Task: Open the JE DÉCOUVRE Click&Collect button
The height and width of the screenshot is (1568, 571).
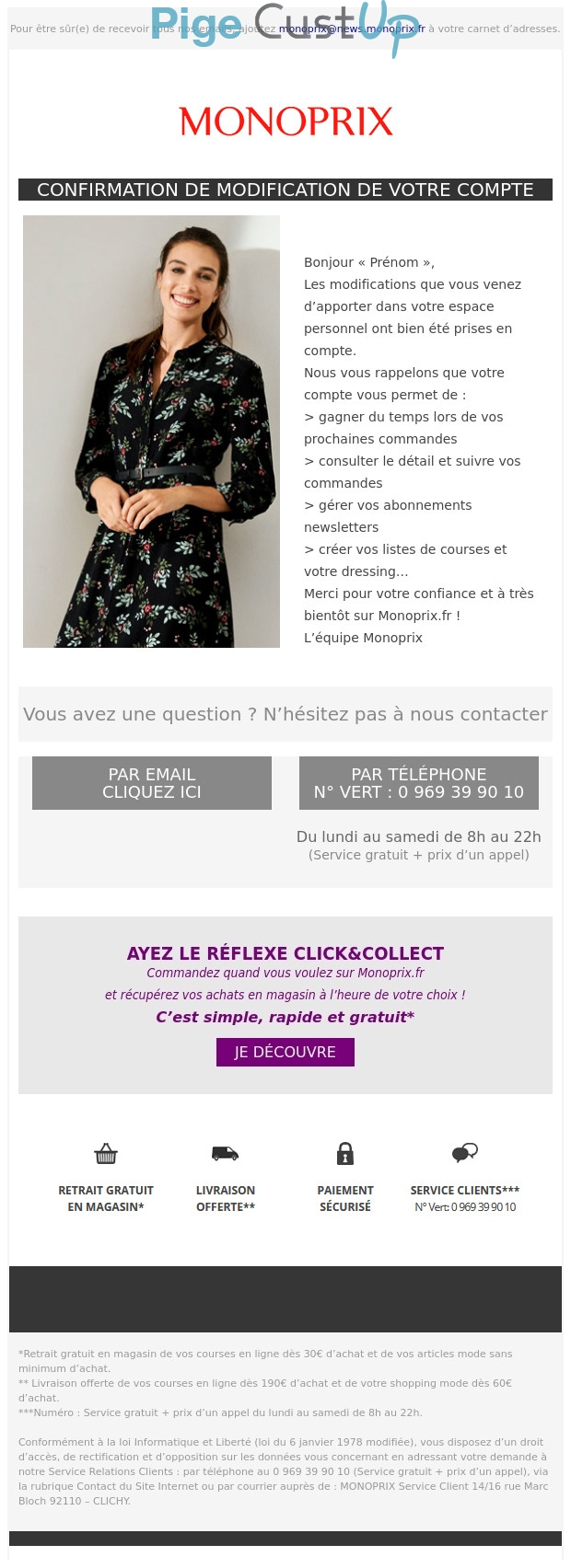Action: click(285, 1052)
